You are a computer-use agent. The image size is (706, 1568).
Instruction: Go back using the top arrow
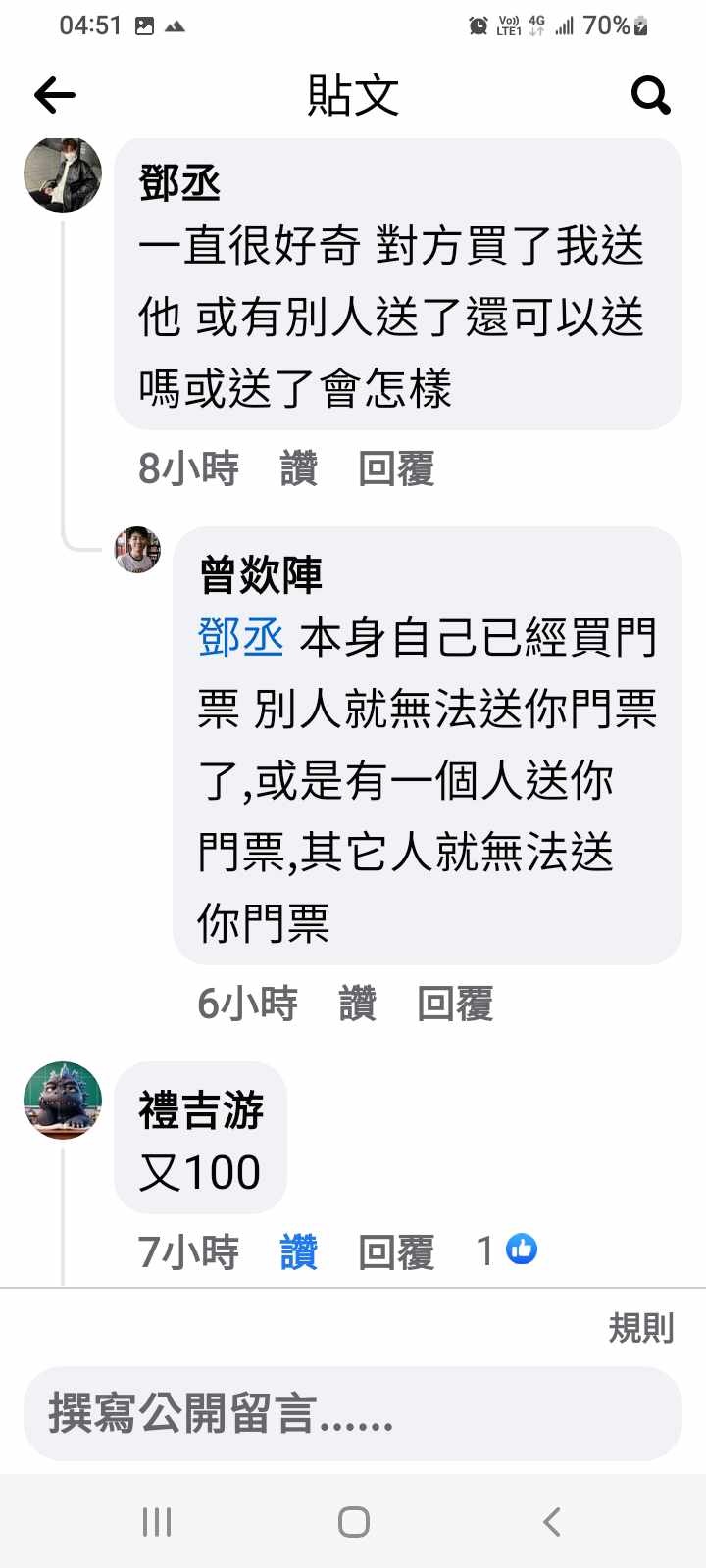[55, 95]
